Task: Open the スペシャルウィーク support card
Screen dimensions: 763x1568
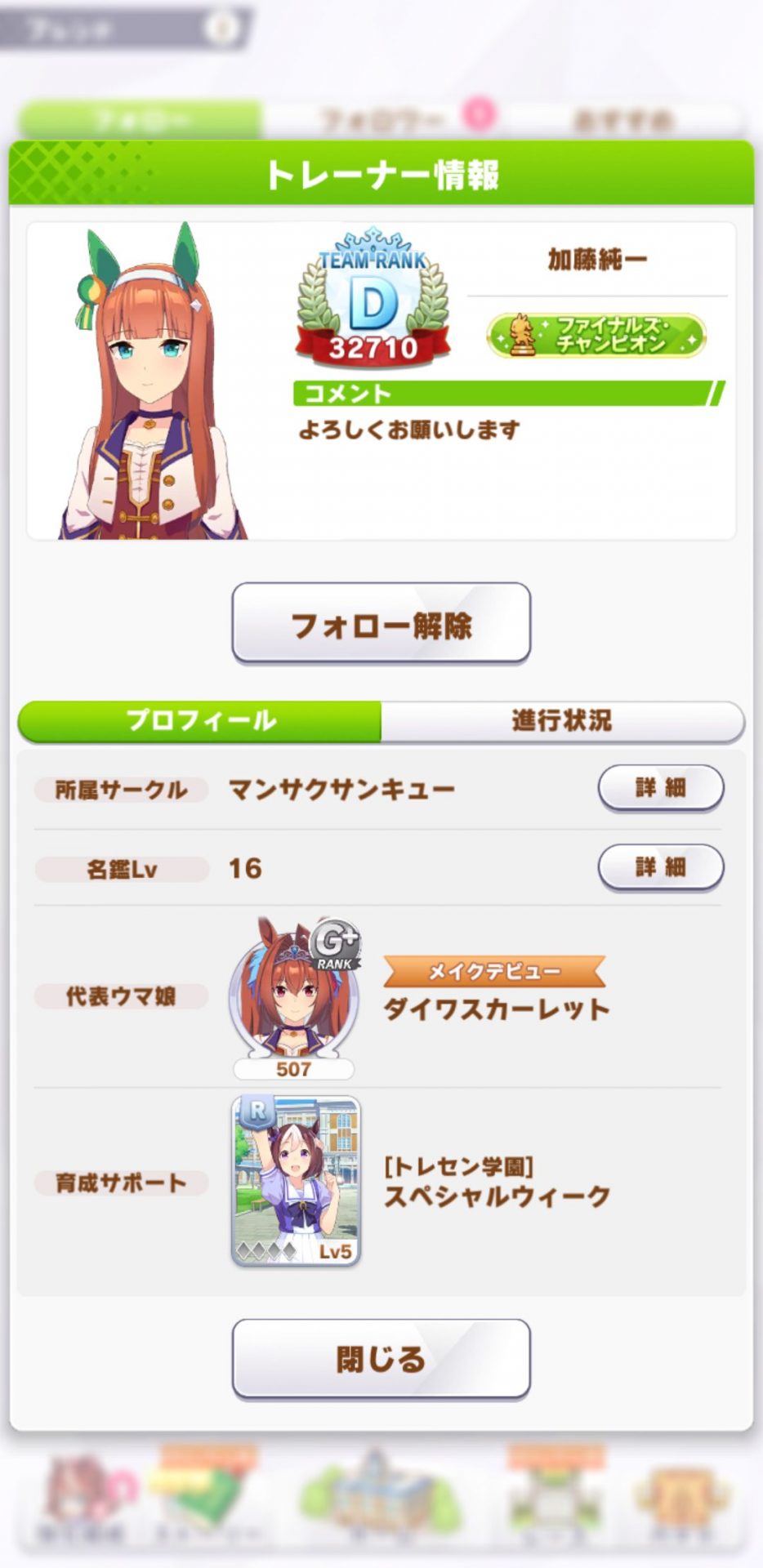Action: click(296, 1181)
